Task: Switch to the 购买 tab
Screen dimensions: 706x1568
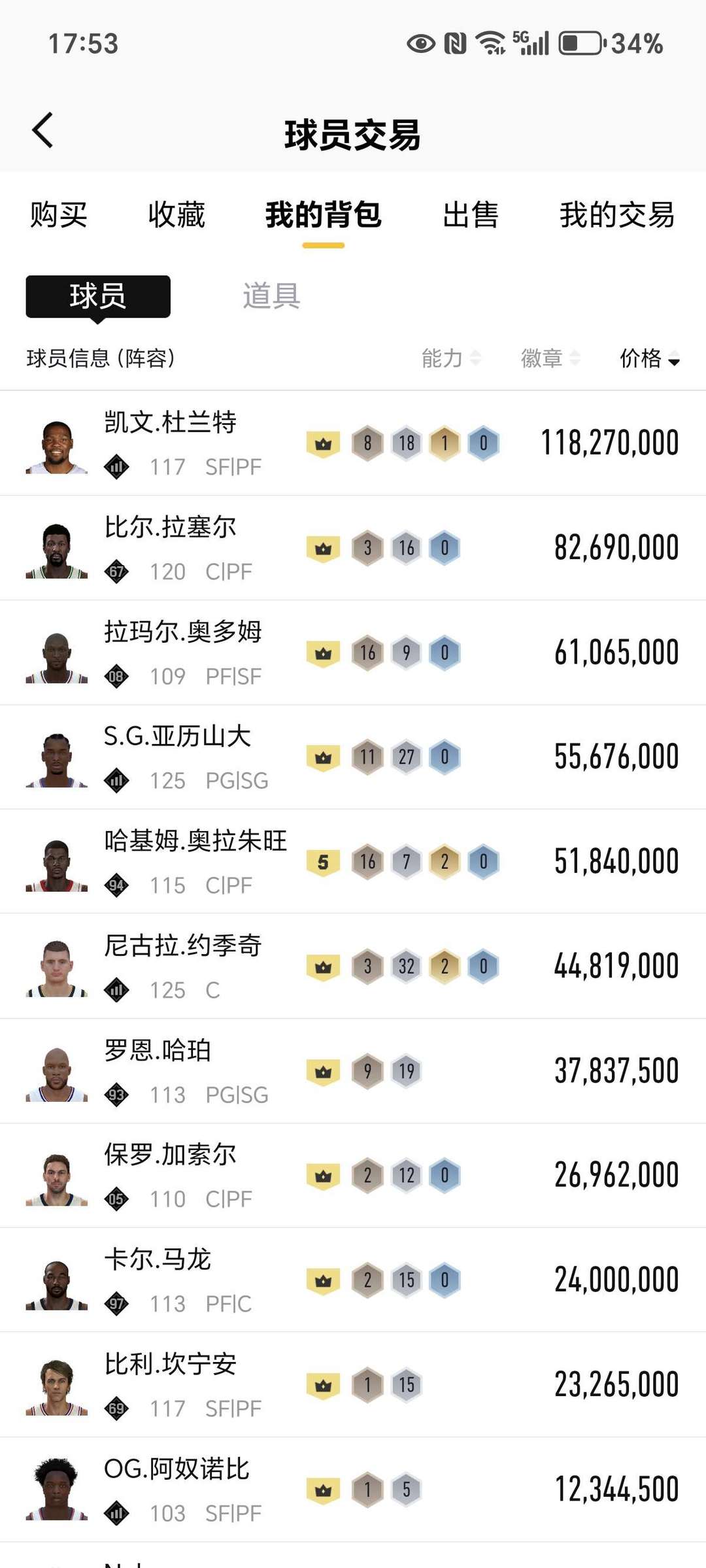Action: (59, 214)
